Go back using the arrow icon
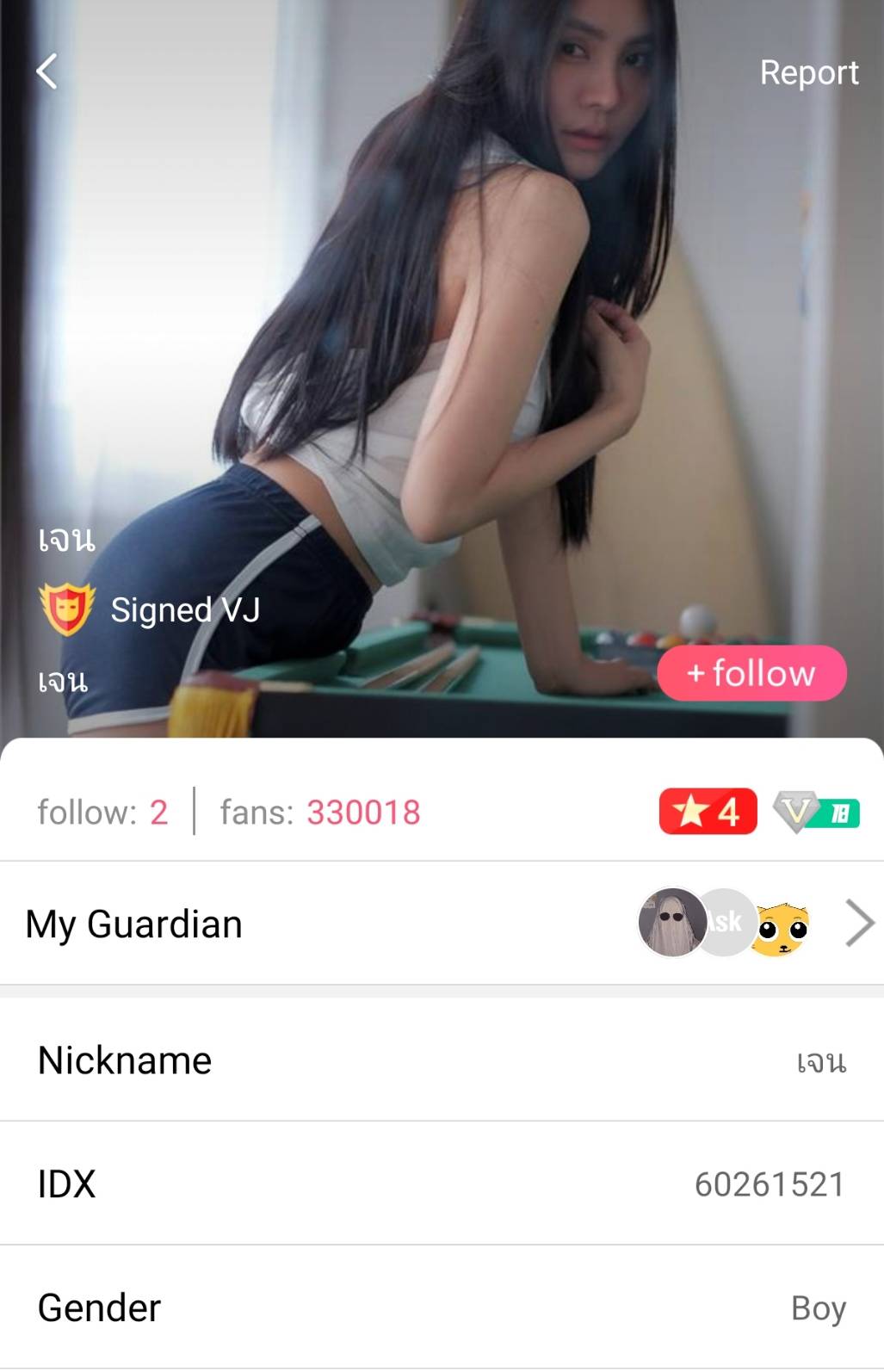Viewport: 884px width, 1372px height. [x=47, y=71]
